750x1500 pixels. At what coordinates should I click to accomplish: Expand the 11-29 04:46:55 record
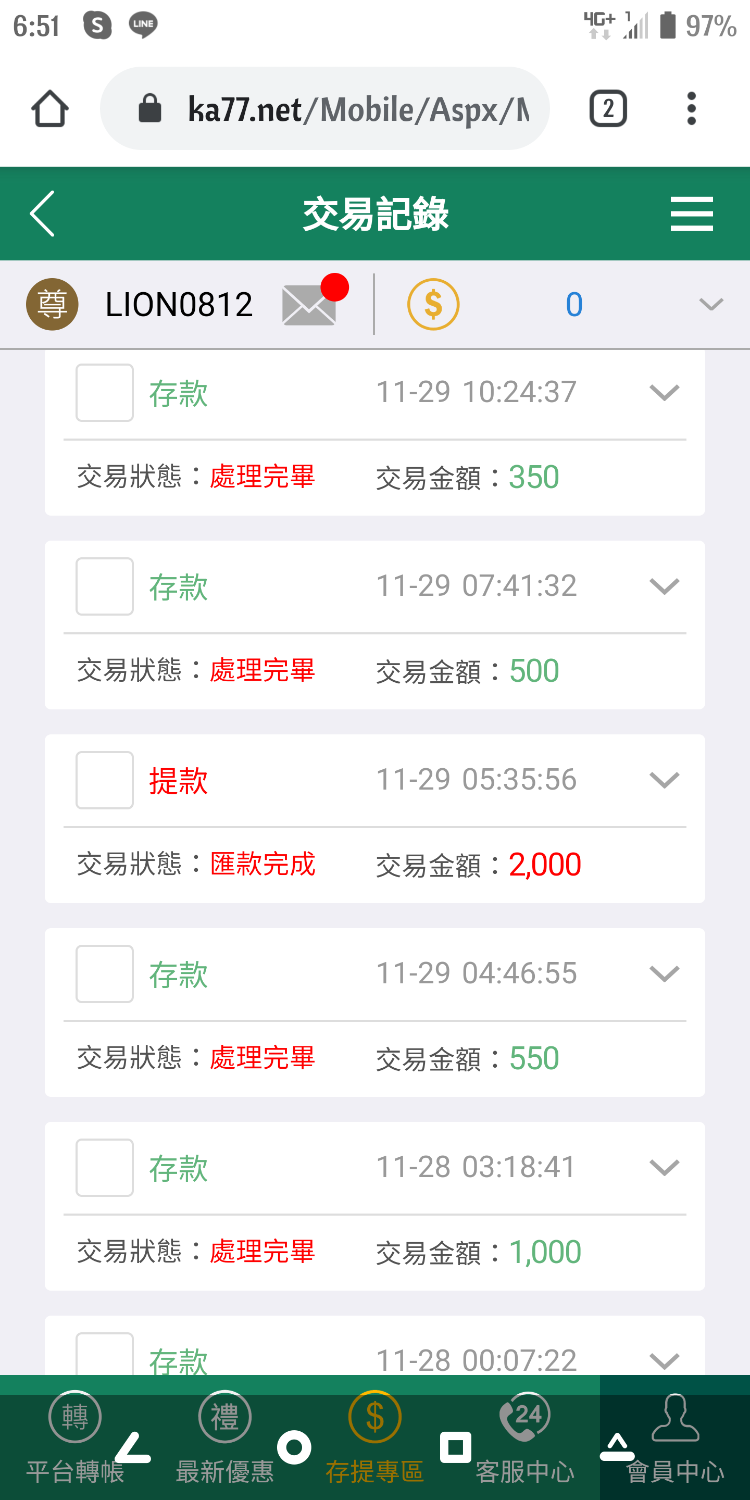664,974
